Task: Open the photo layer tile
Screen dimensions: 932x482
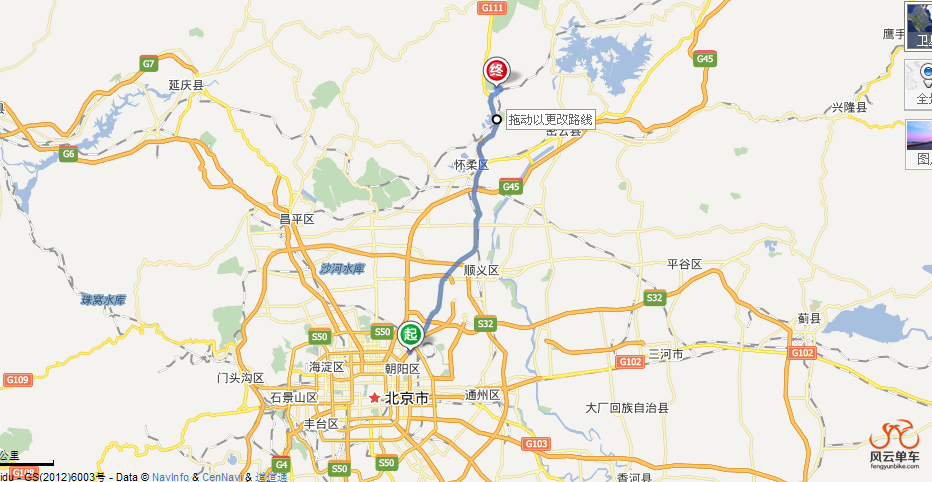Action: point(919,142)
